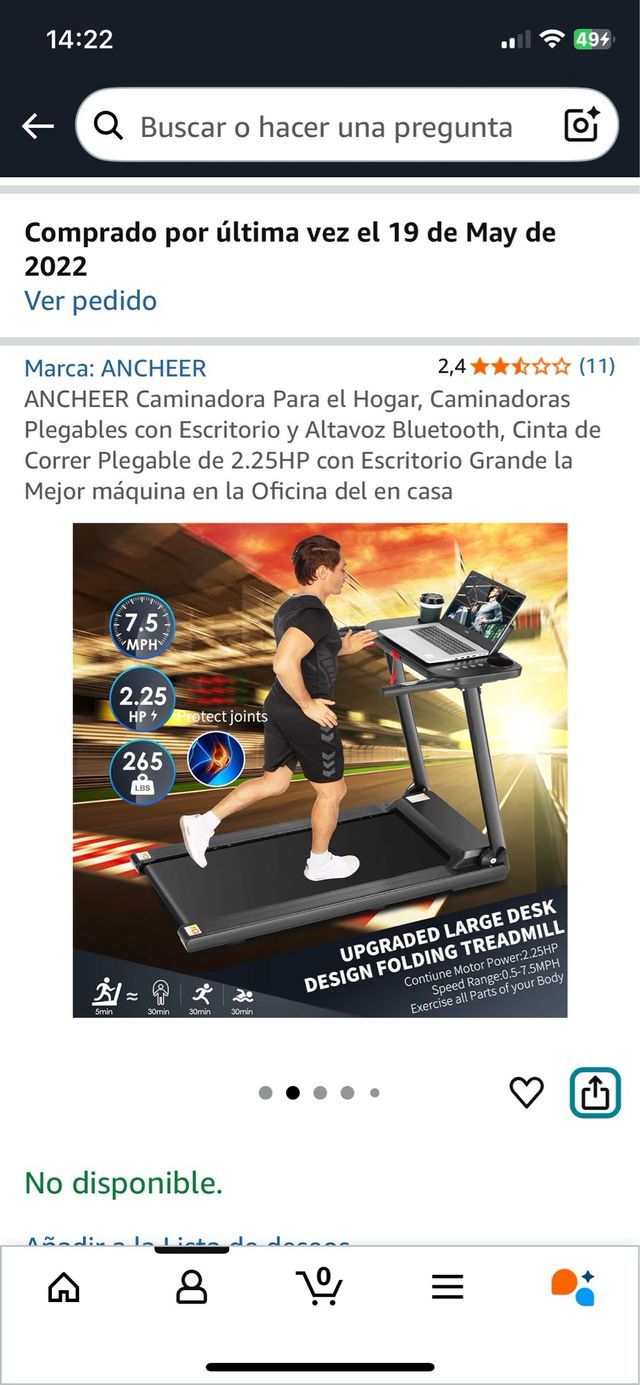Switch to the account profile tab
Viewport: 640px width, 1385px height.
click(x=191, y=1286)
